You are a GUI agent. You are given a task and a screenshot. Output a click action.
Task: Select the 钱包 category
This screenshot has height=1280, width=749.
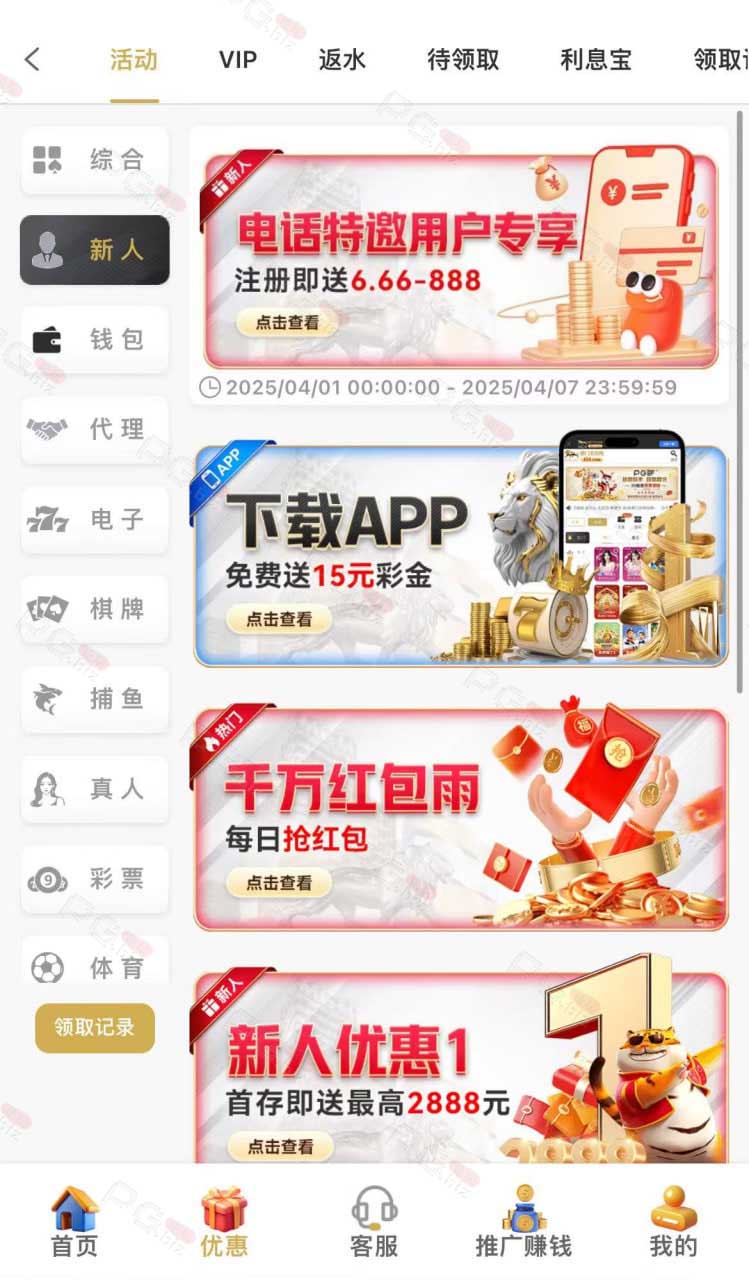(94, 340)
